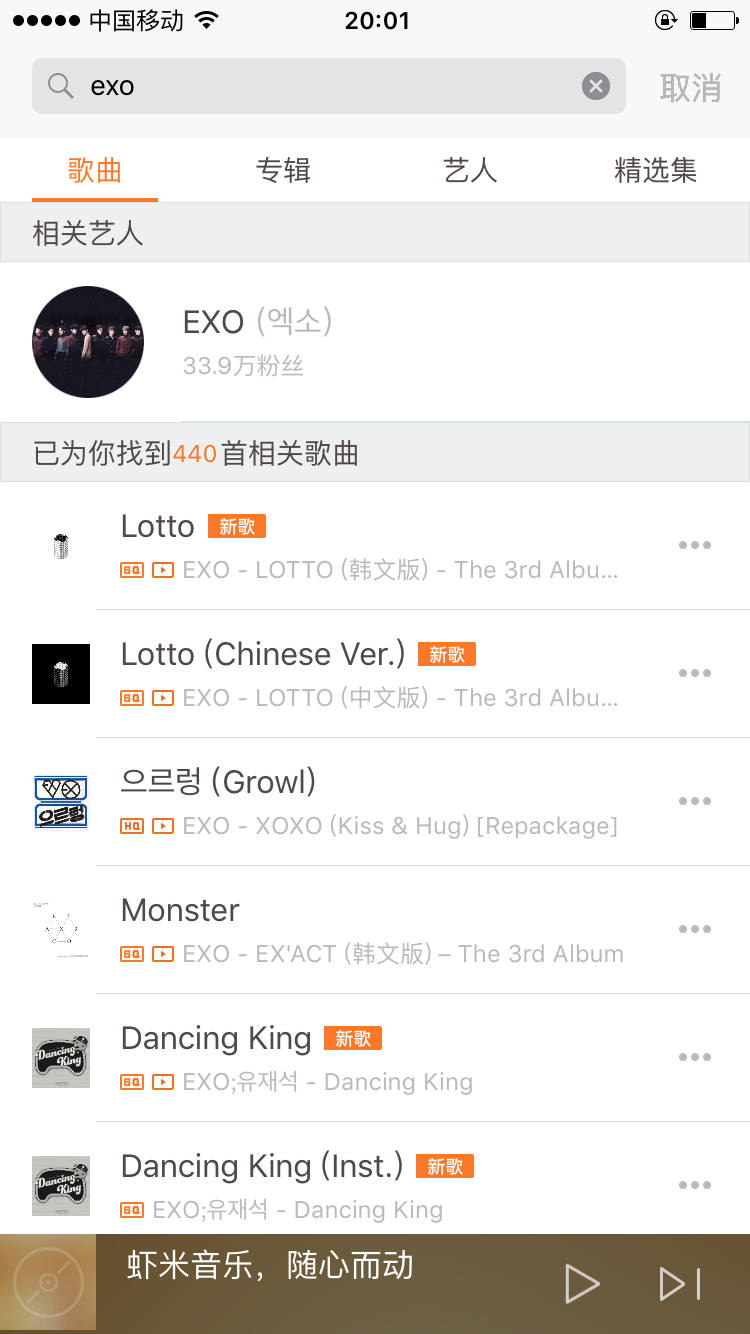Select the 歌曲 songs tab
This screenshot has width=750, height=1334.
coord(95,171)
